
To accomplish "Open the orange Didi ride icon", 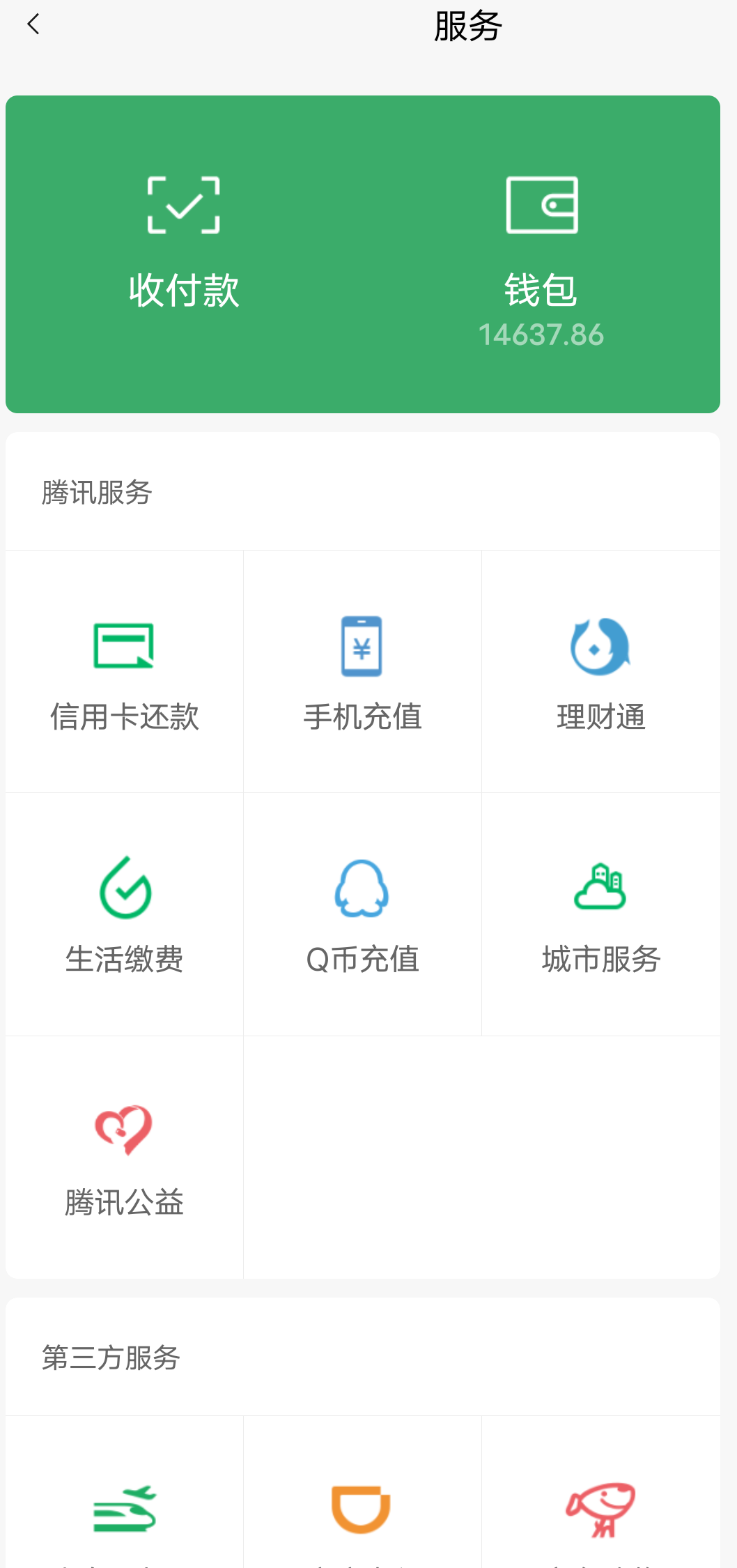I will click(361, 1509).
